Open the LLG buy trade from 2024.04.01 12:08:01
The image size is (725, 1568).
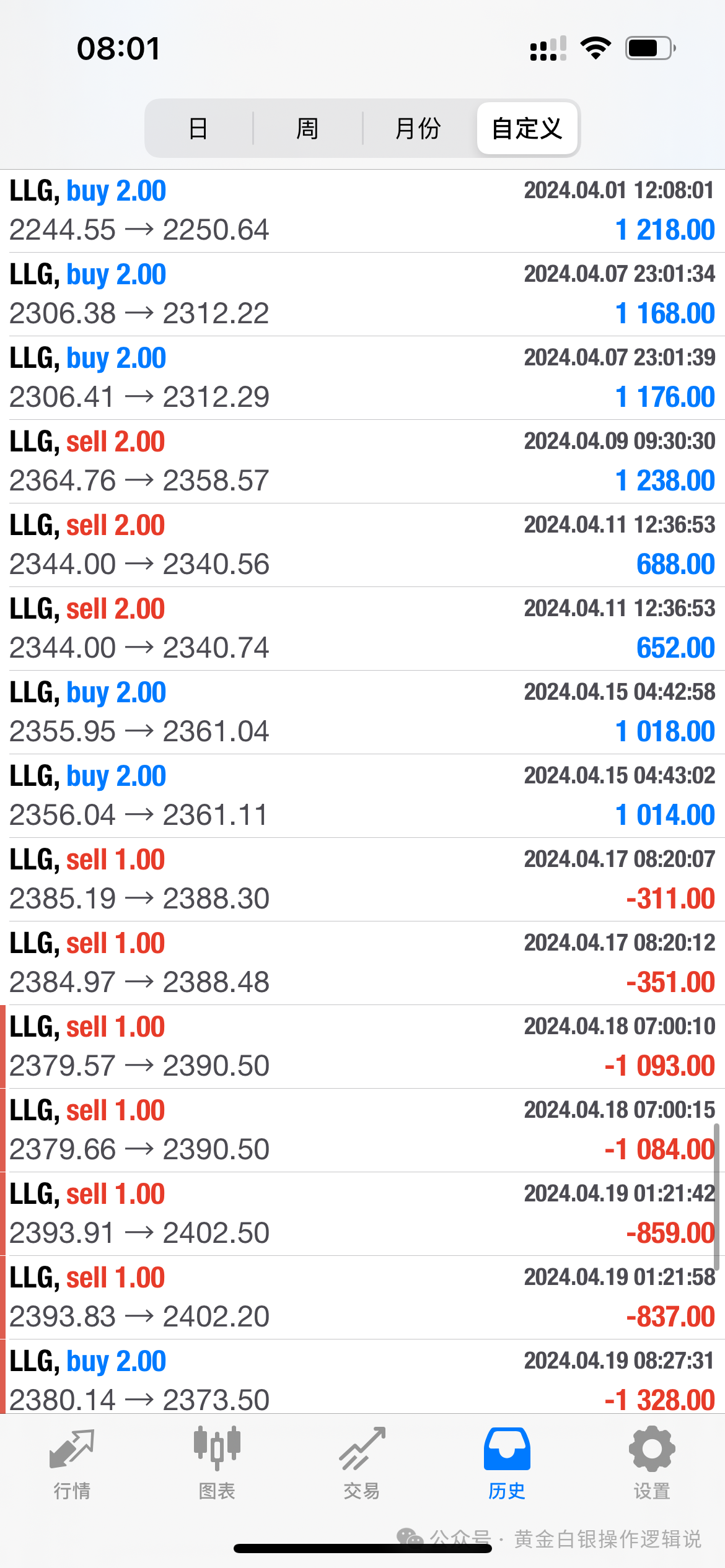[x=362, y=211]
